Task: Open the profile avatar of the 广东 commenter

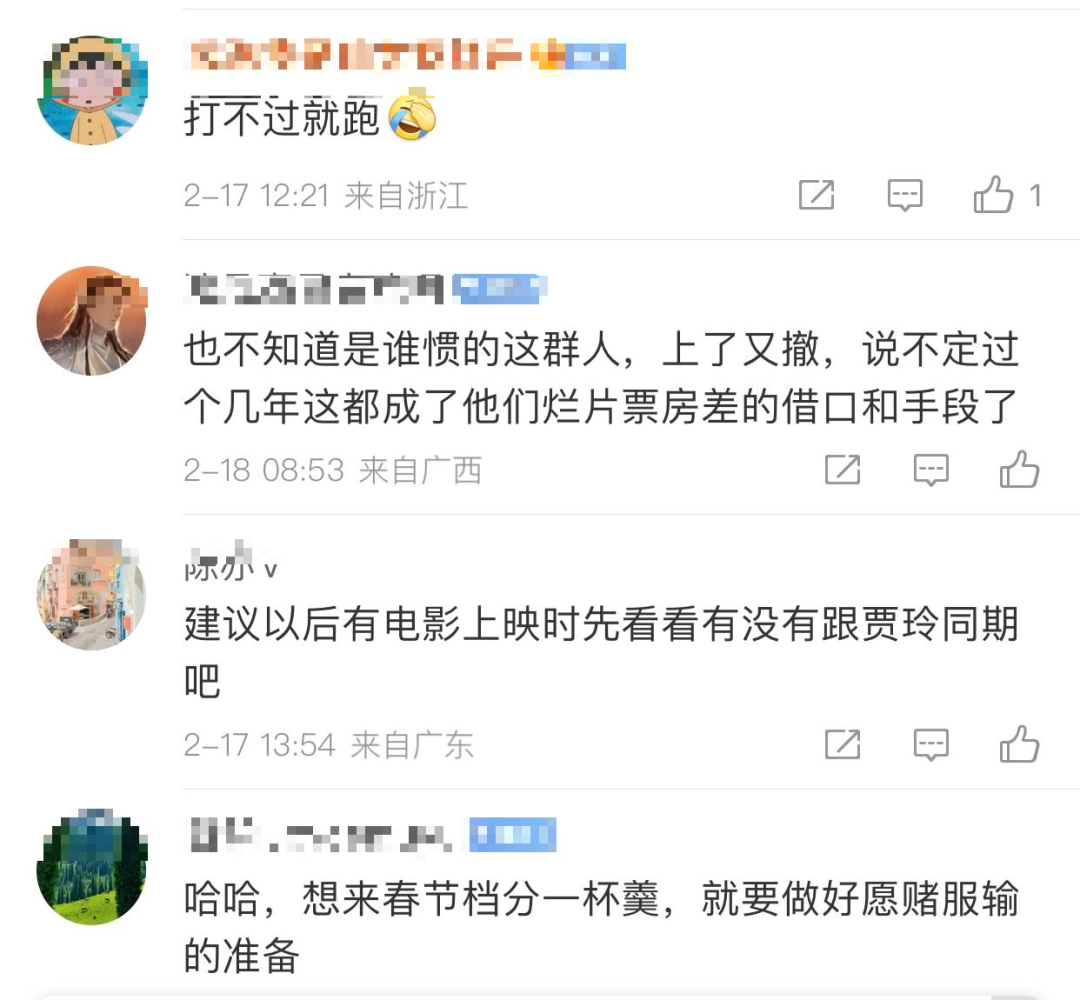Action: [92, 596]
